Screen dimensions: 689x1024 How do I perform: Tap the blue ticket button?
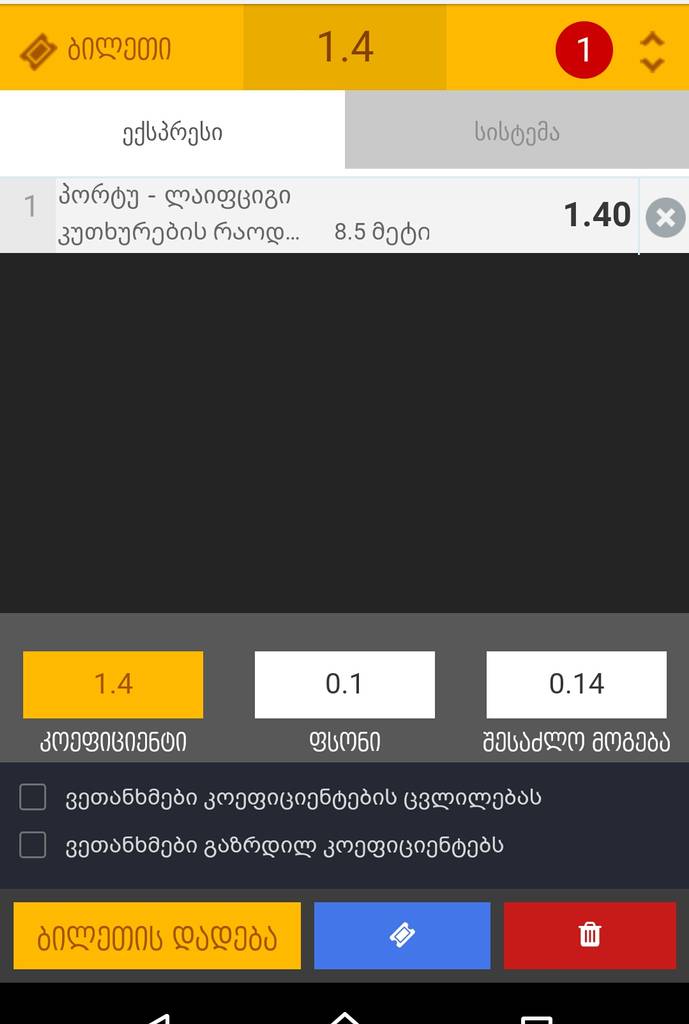402,936
